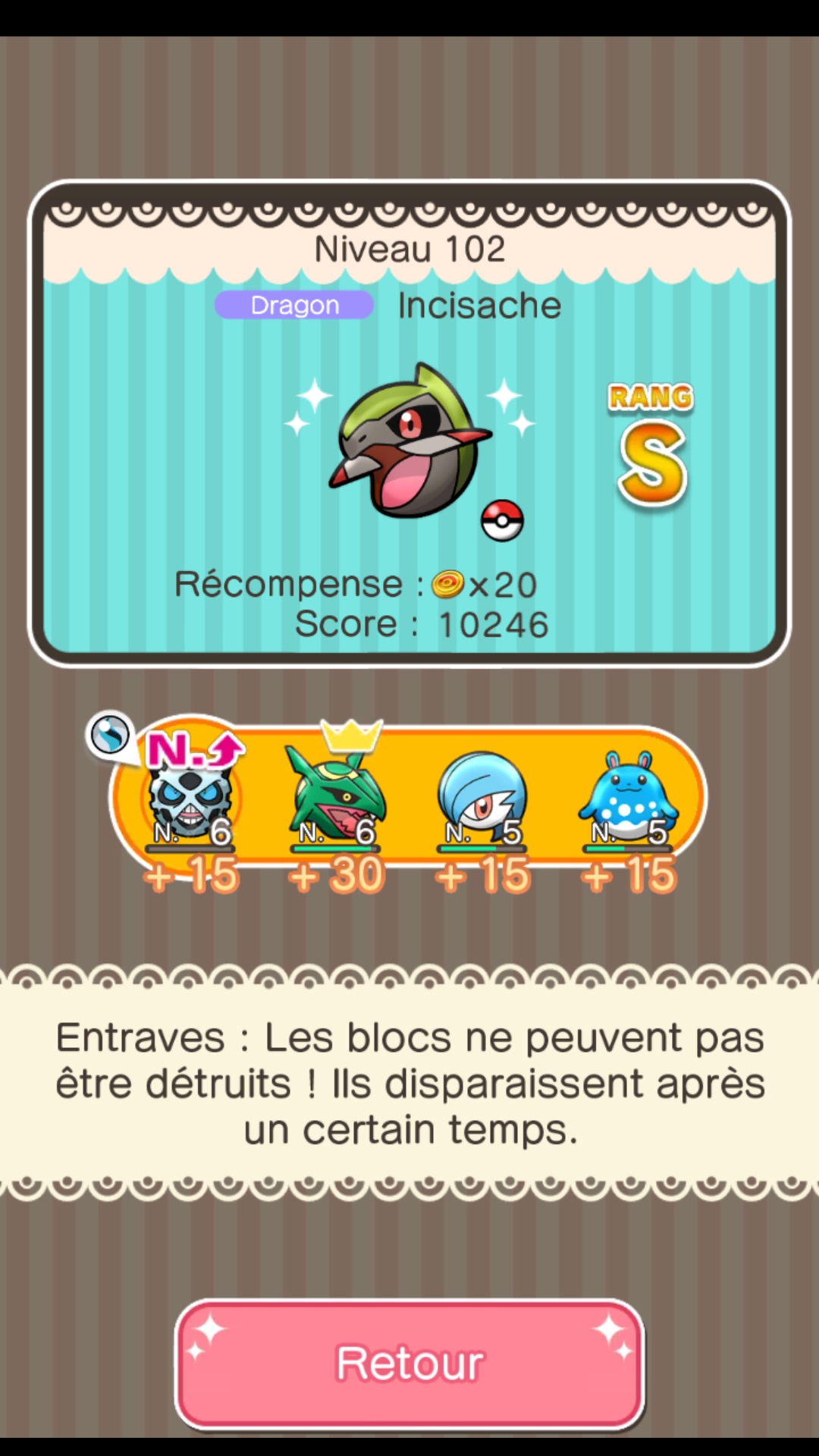This screenshot has height=1456, width=819.
Task: Tap the Retour button
Action: (409, 1363)
